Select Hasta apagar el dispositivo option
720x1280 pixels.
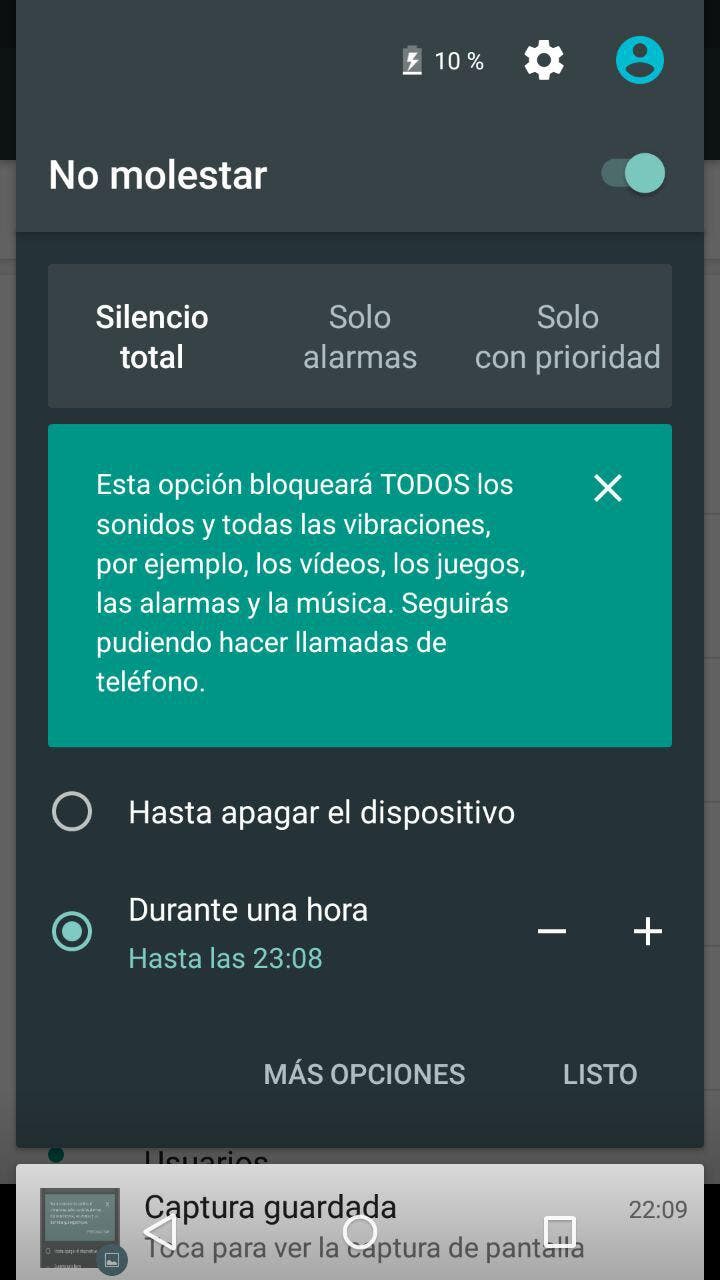(72, 812)
